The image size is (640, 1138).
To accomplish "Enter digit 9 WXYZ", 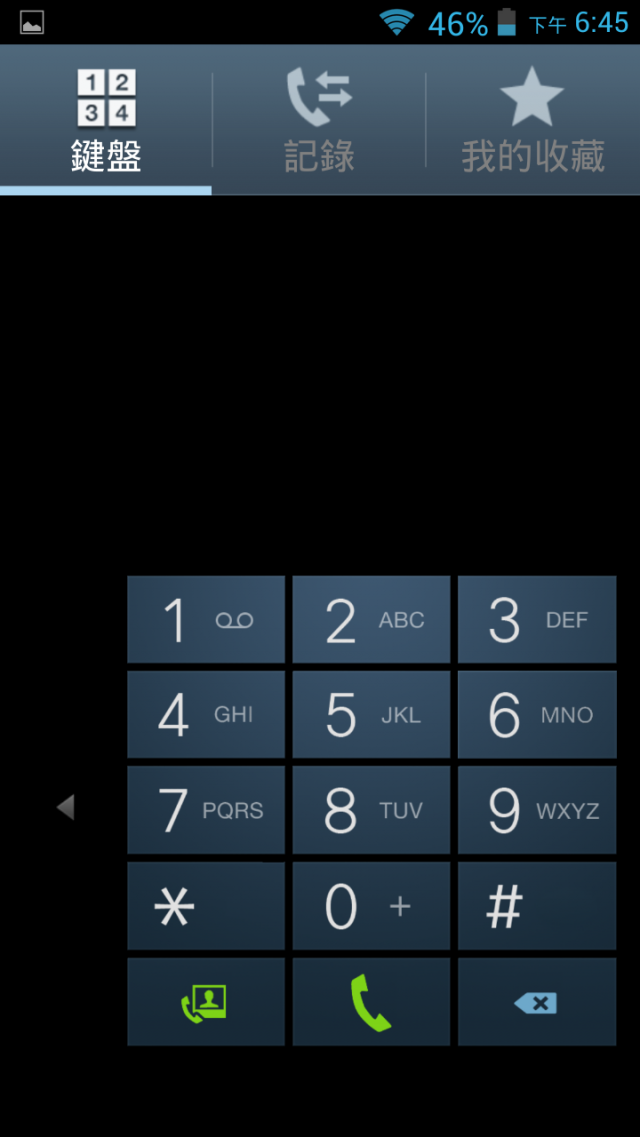I will (x=537, y=810).
